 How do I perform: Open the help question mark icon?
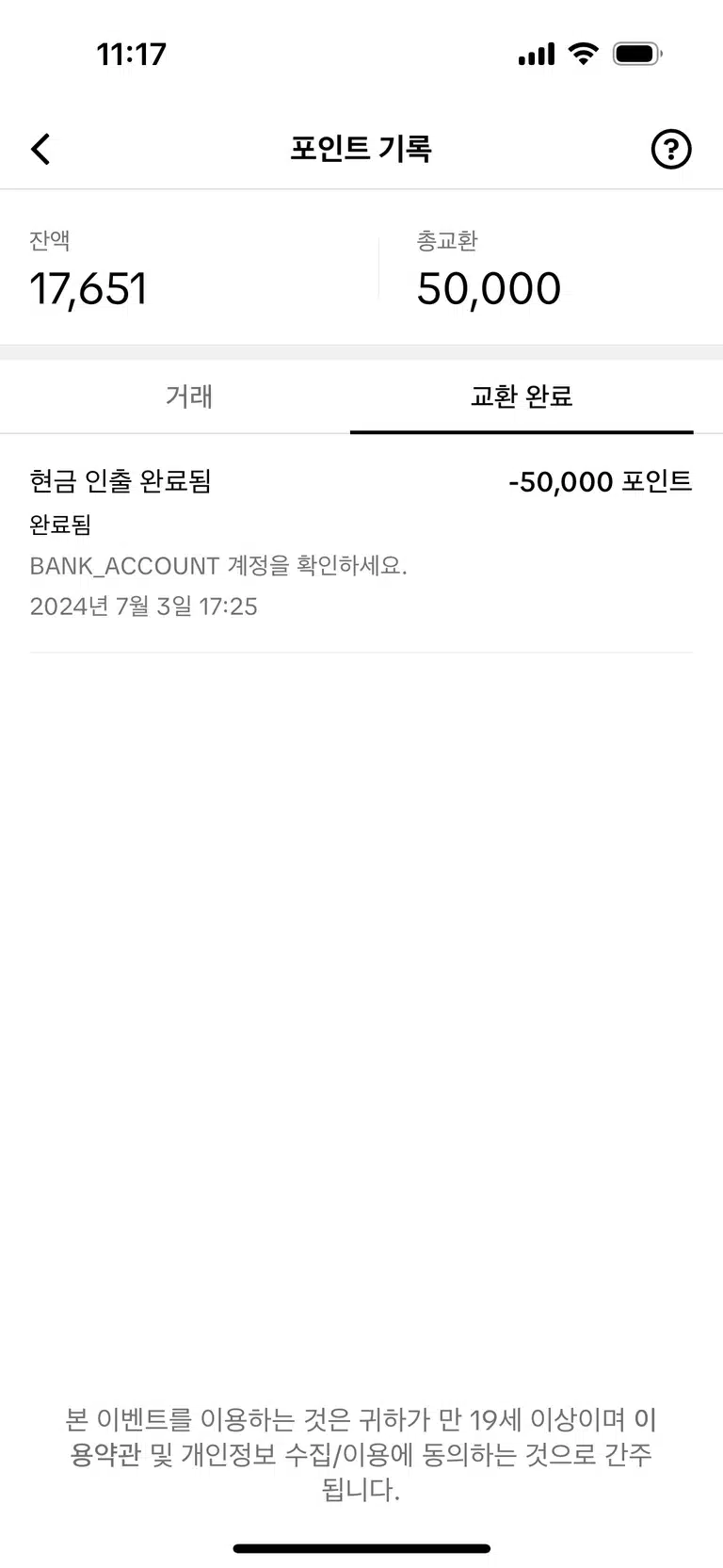tap(671, 149)
